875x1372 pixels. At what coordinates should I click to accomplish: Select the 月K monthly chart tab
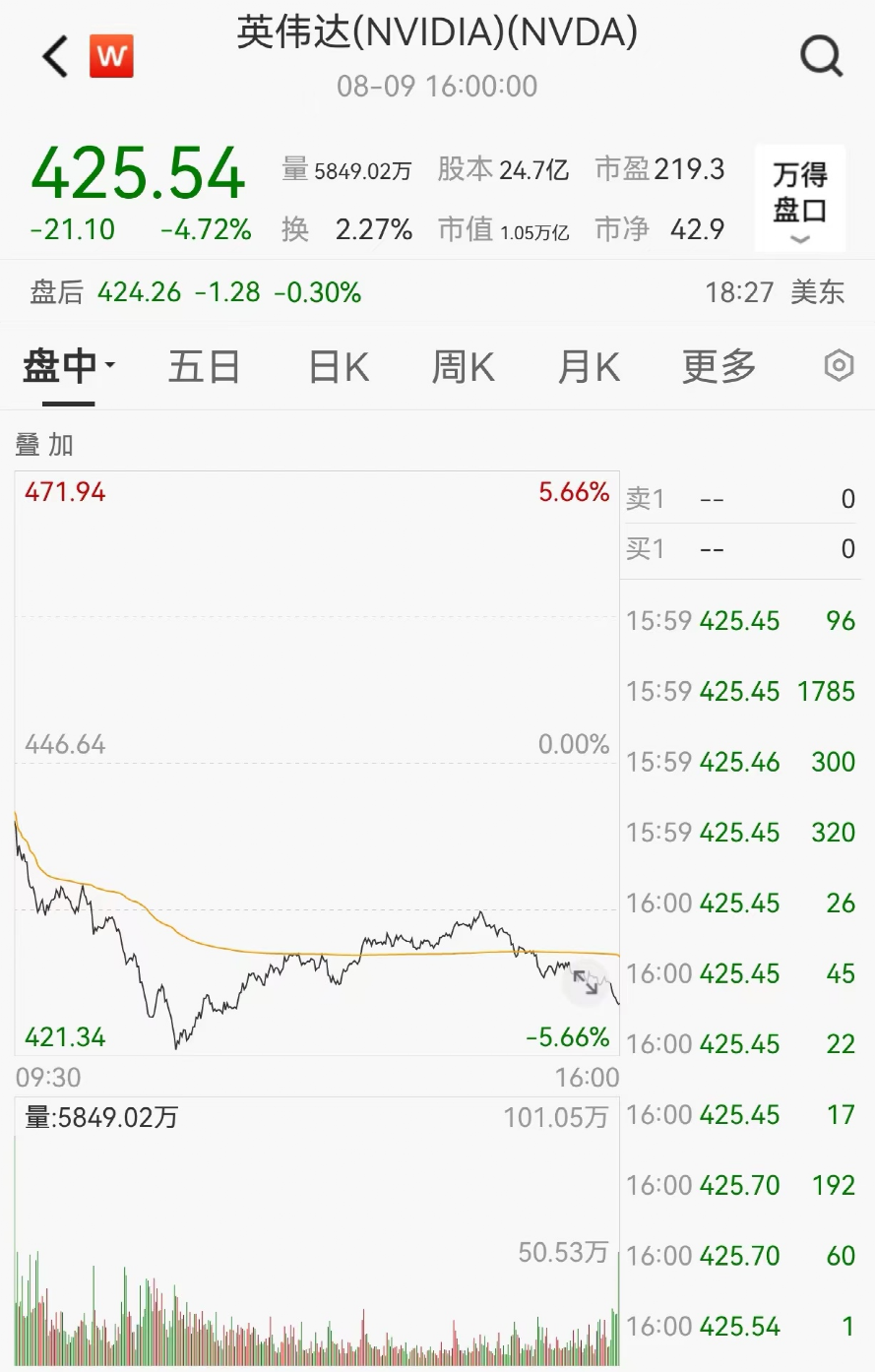click(x=588, y=364)
